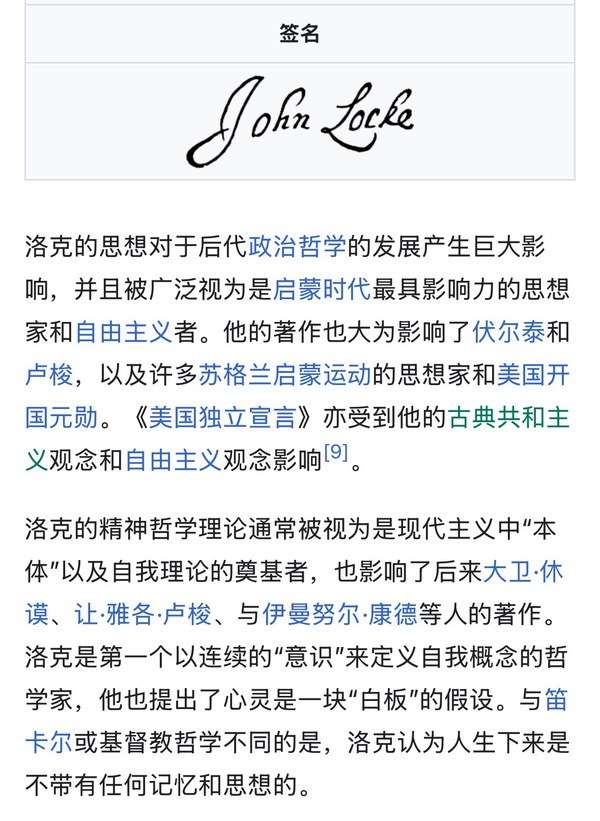
Task: Open the 自由主义 link before 者
Action: point(124,332)
